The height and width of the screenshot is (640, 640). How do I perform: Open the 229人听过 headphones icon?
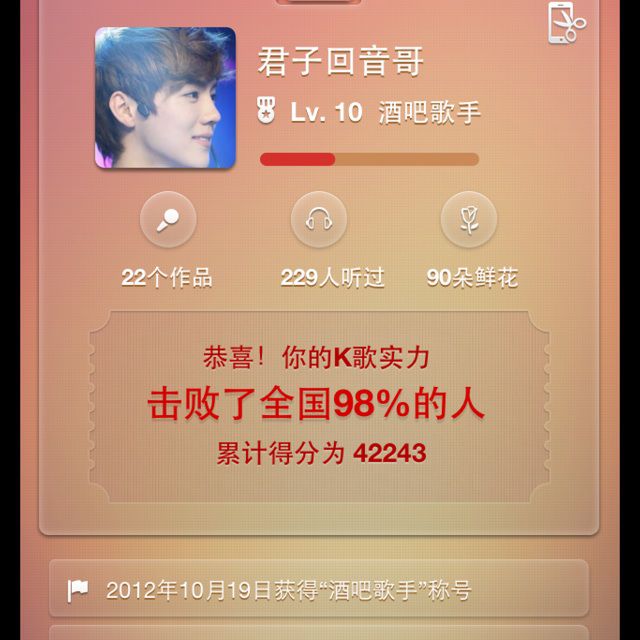click(319, 219)
